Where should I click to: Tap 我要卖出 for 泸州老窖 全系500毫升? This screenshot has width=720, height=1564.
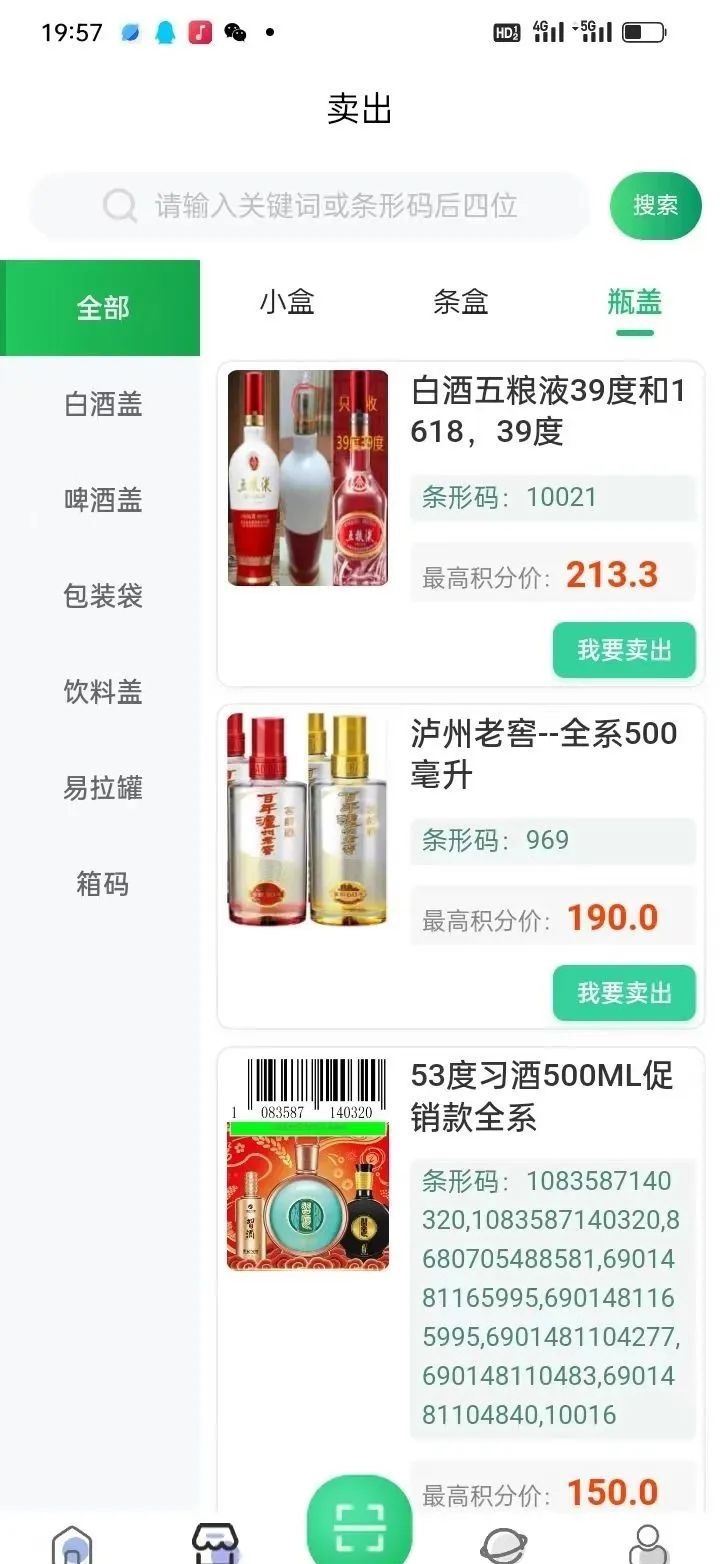(x=624, y=993)
